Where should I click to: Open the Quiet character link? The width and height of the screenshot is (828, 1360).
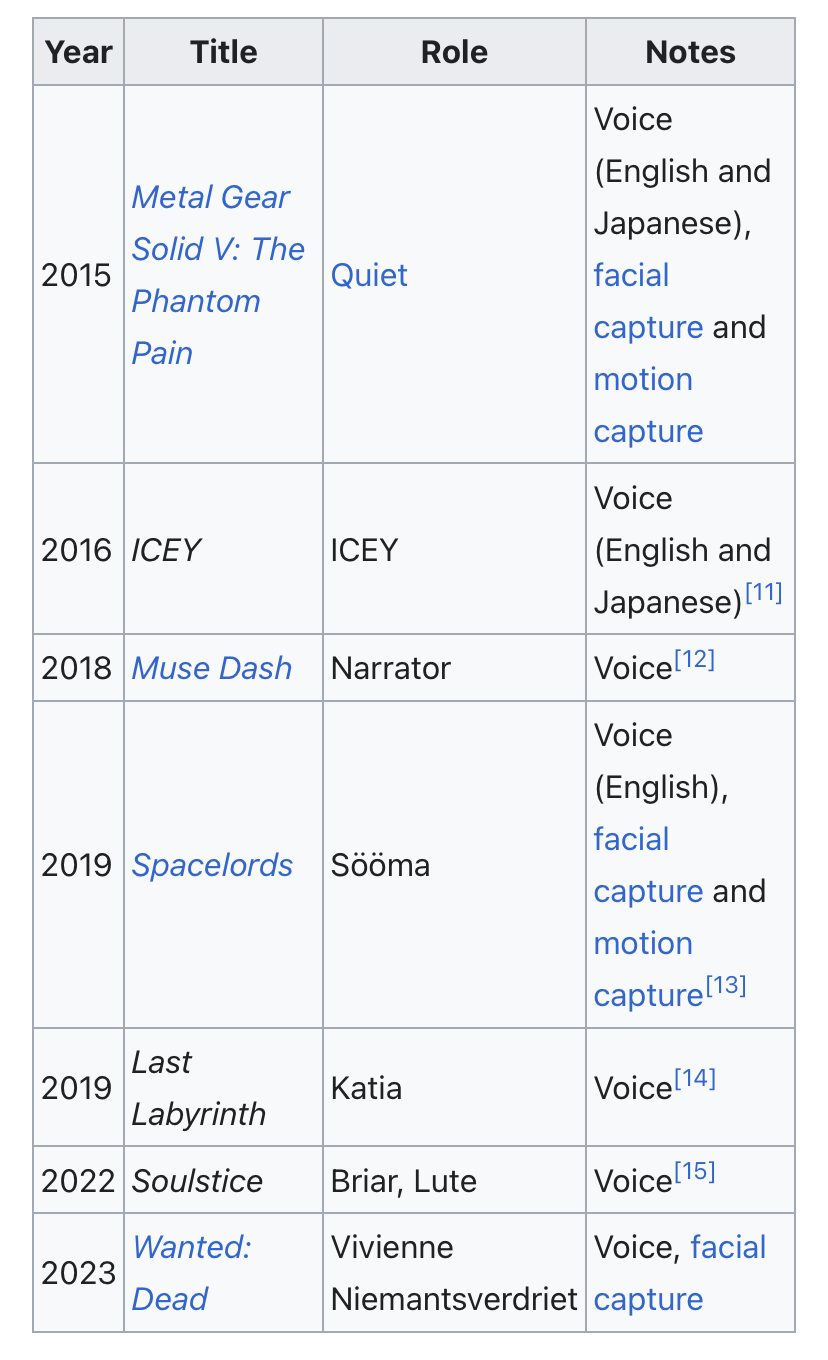[369, 275]
